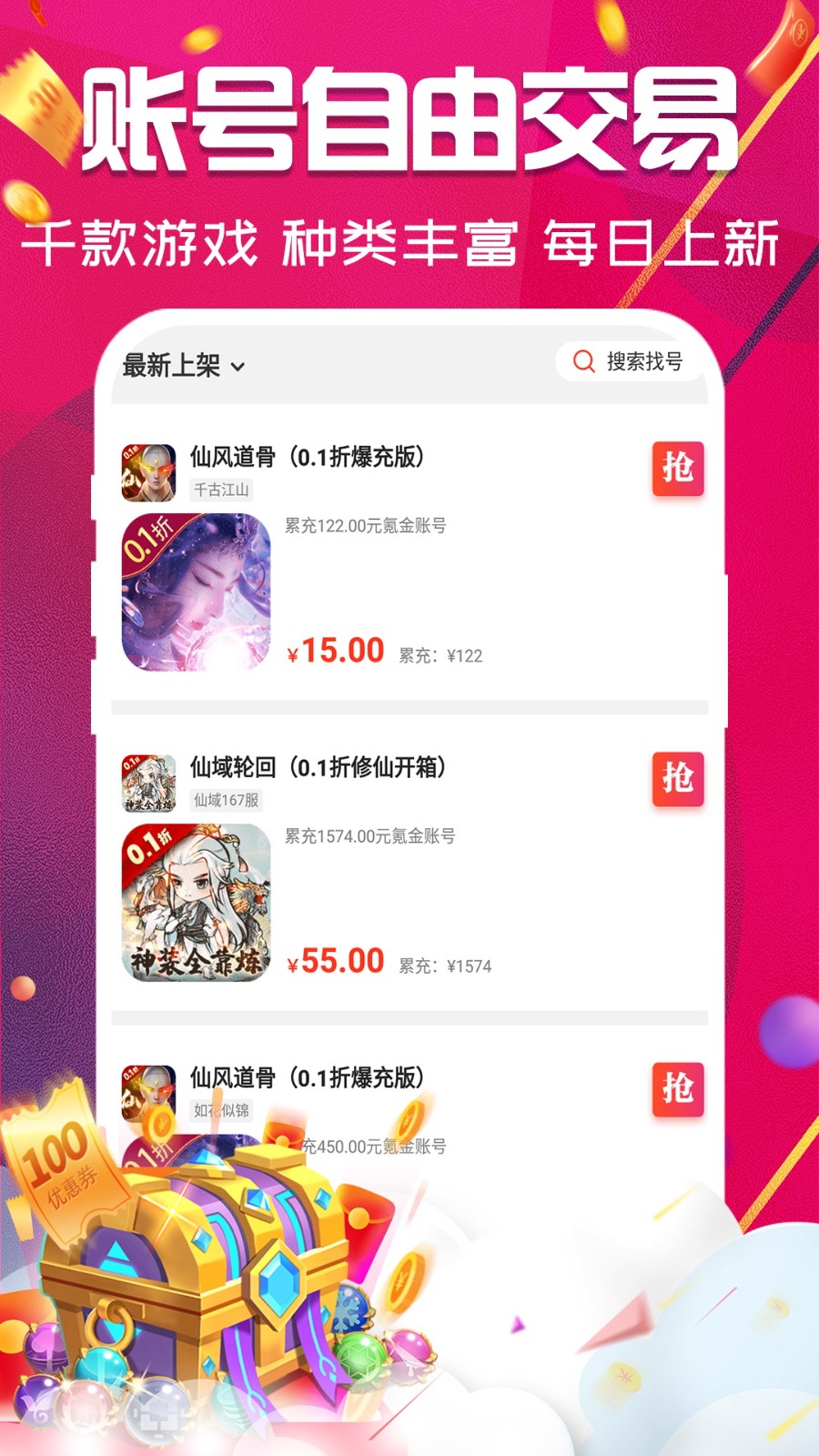819x1456 pixels.
Task: Expand the sort options via the chevron arrow
Action: click(238, 368)
